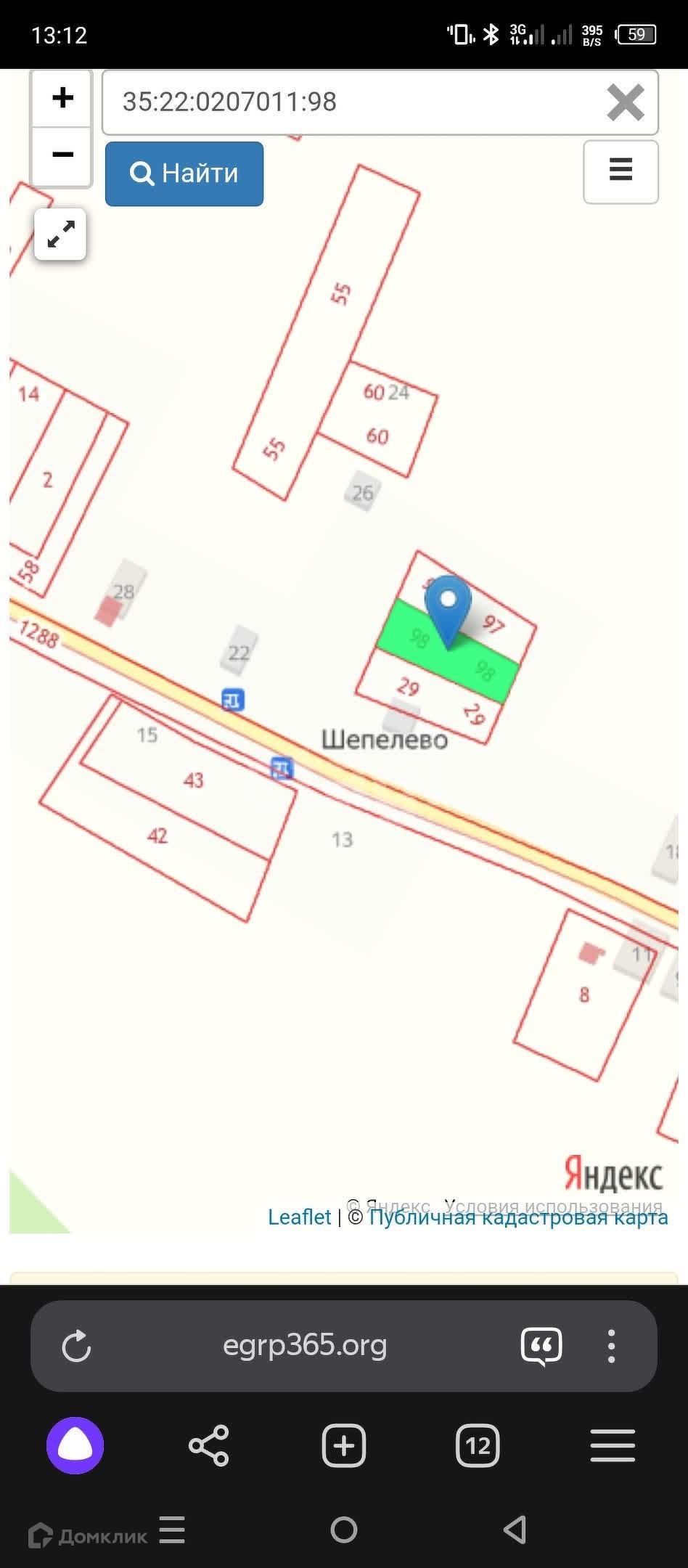Share this page

point(209,1445)
